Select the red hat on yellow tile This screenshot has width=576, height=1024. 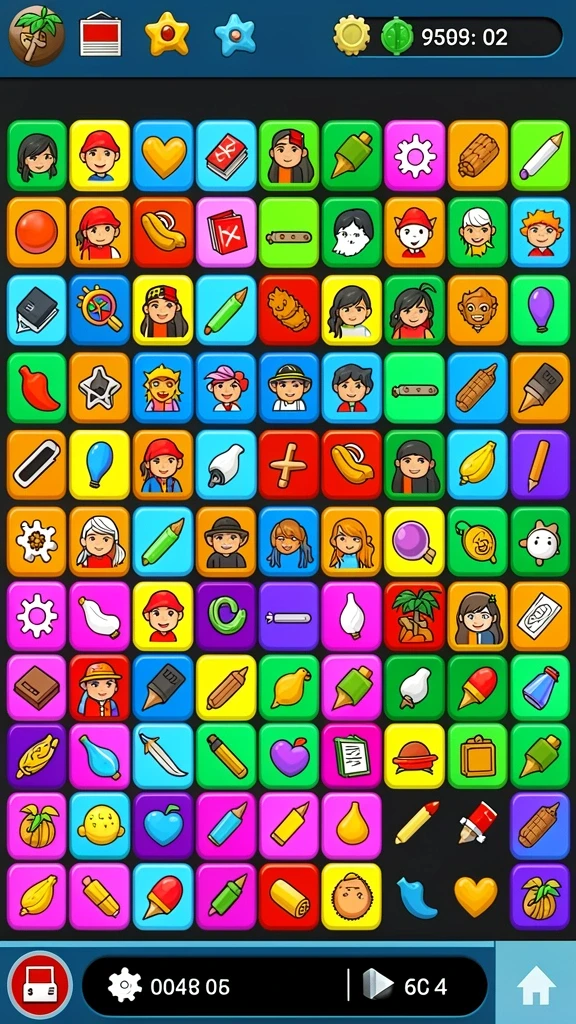(x=414, y=756)
